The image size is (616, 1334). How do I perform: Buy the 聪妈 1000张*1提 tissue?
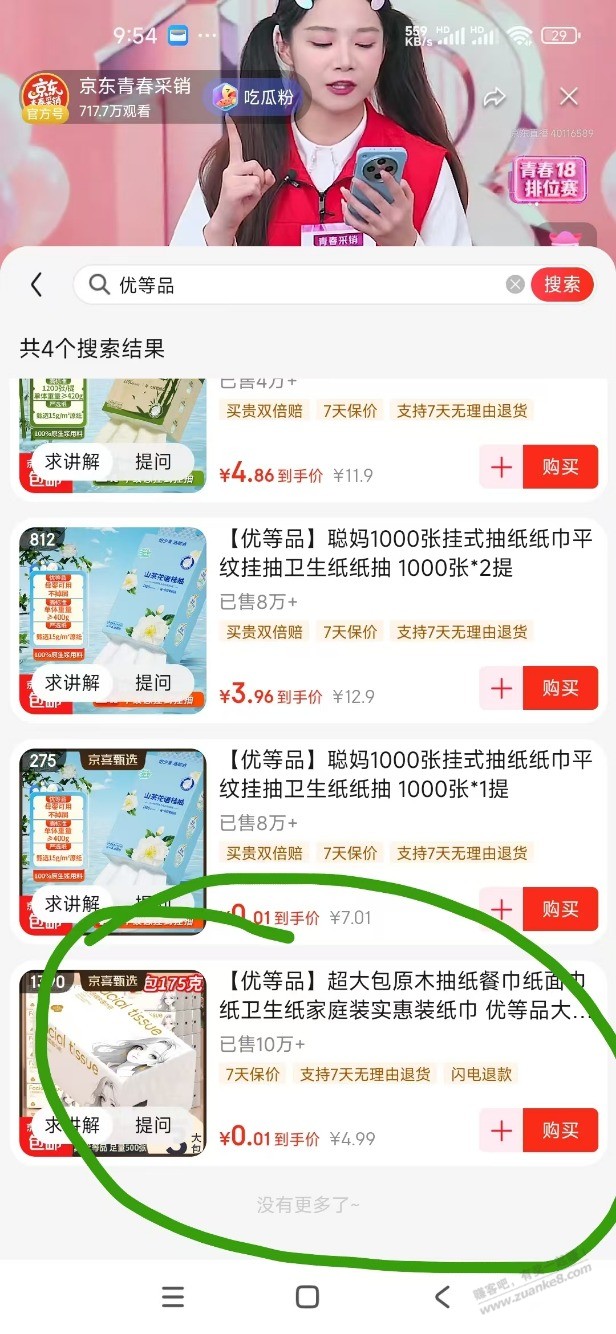[x=560, y=909]
